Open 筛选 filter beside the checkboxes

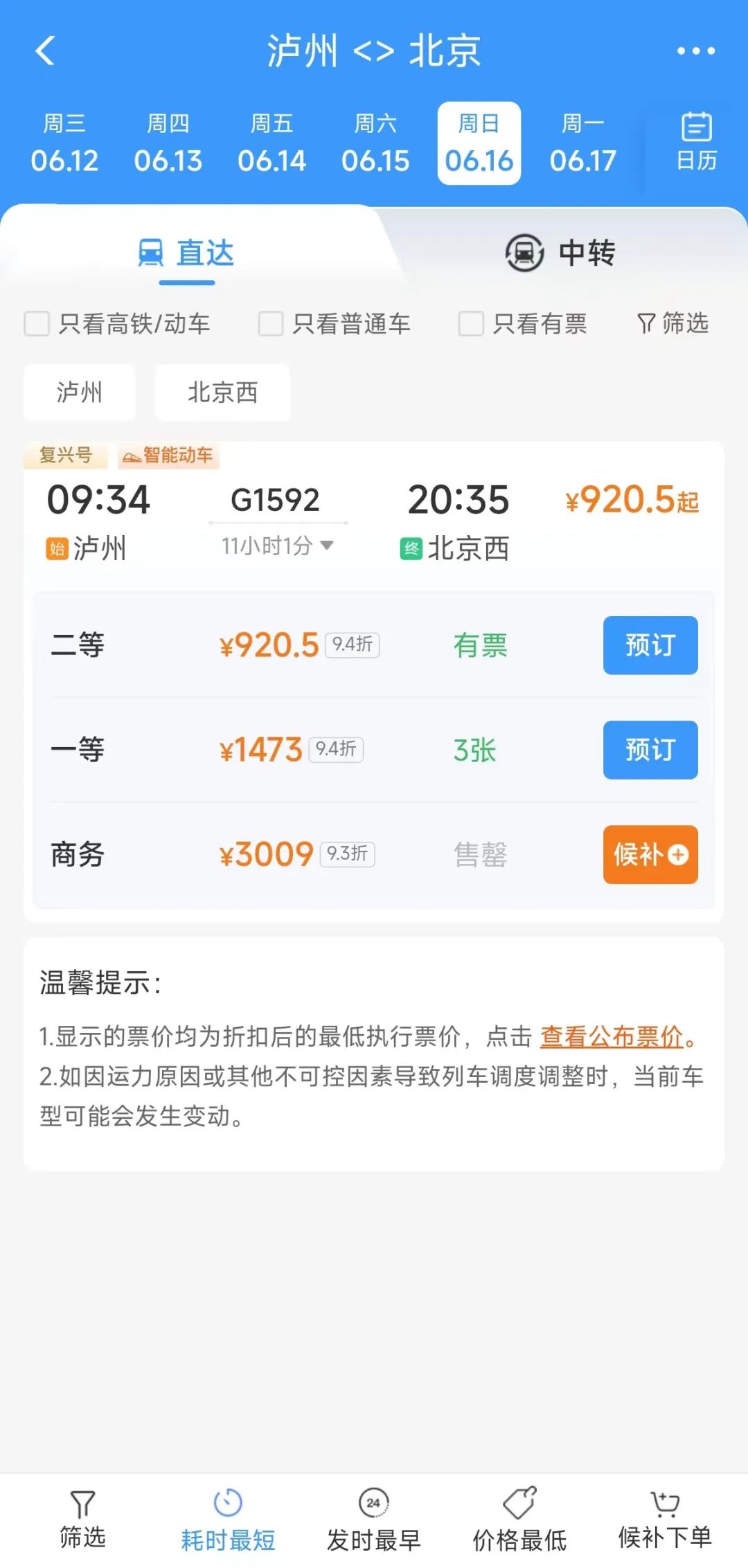(673, 323)
